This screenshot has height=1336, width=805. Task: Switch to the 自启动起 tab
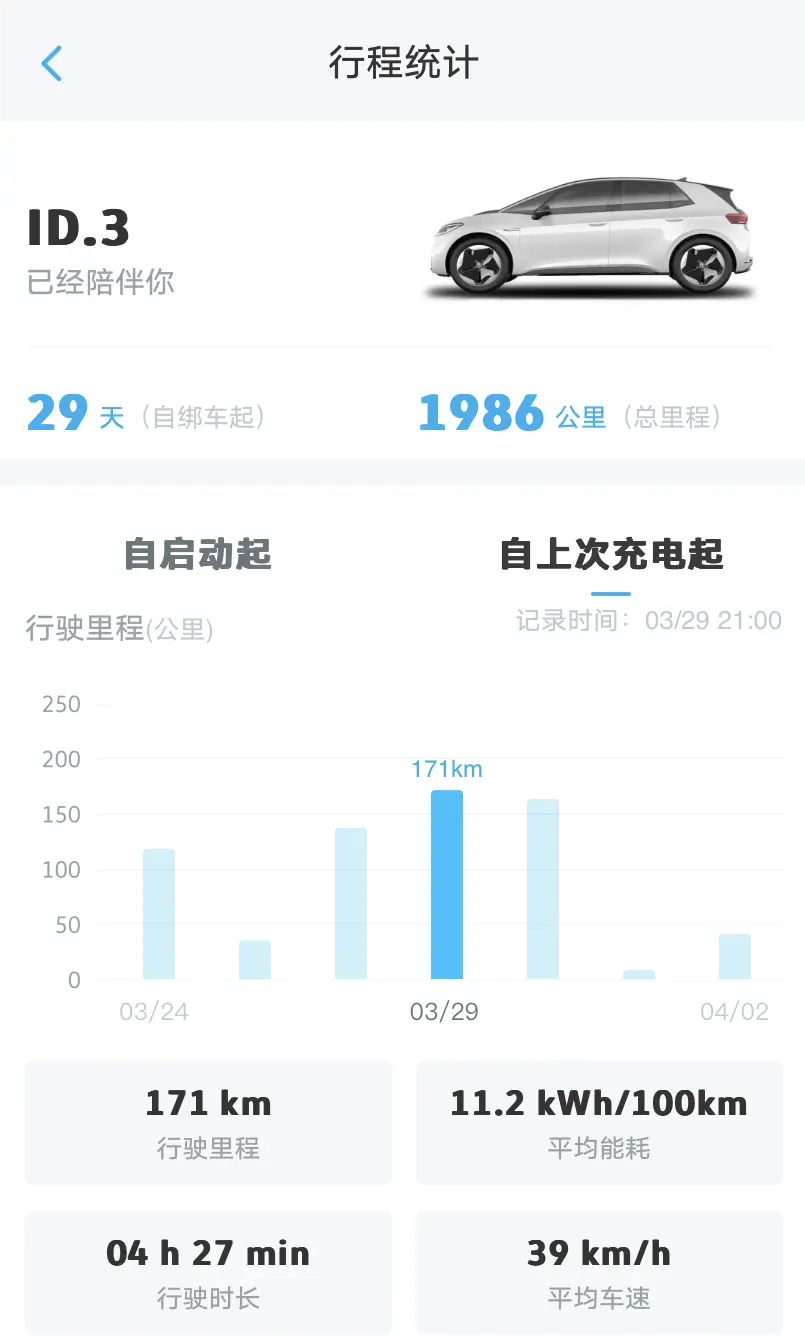(x=198, y=554)
